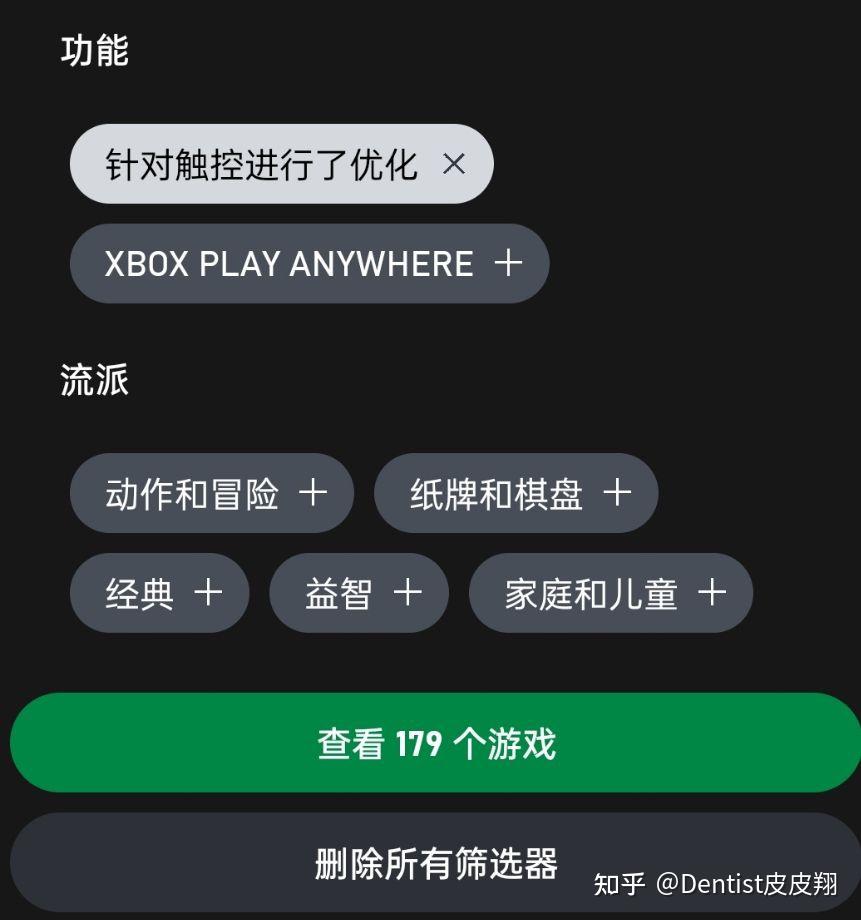861x920 pixels.
Task: Click the + icon on the 经典 chip
Action: [x=209, y=592]
